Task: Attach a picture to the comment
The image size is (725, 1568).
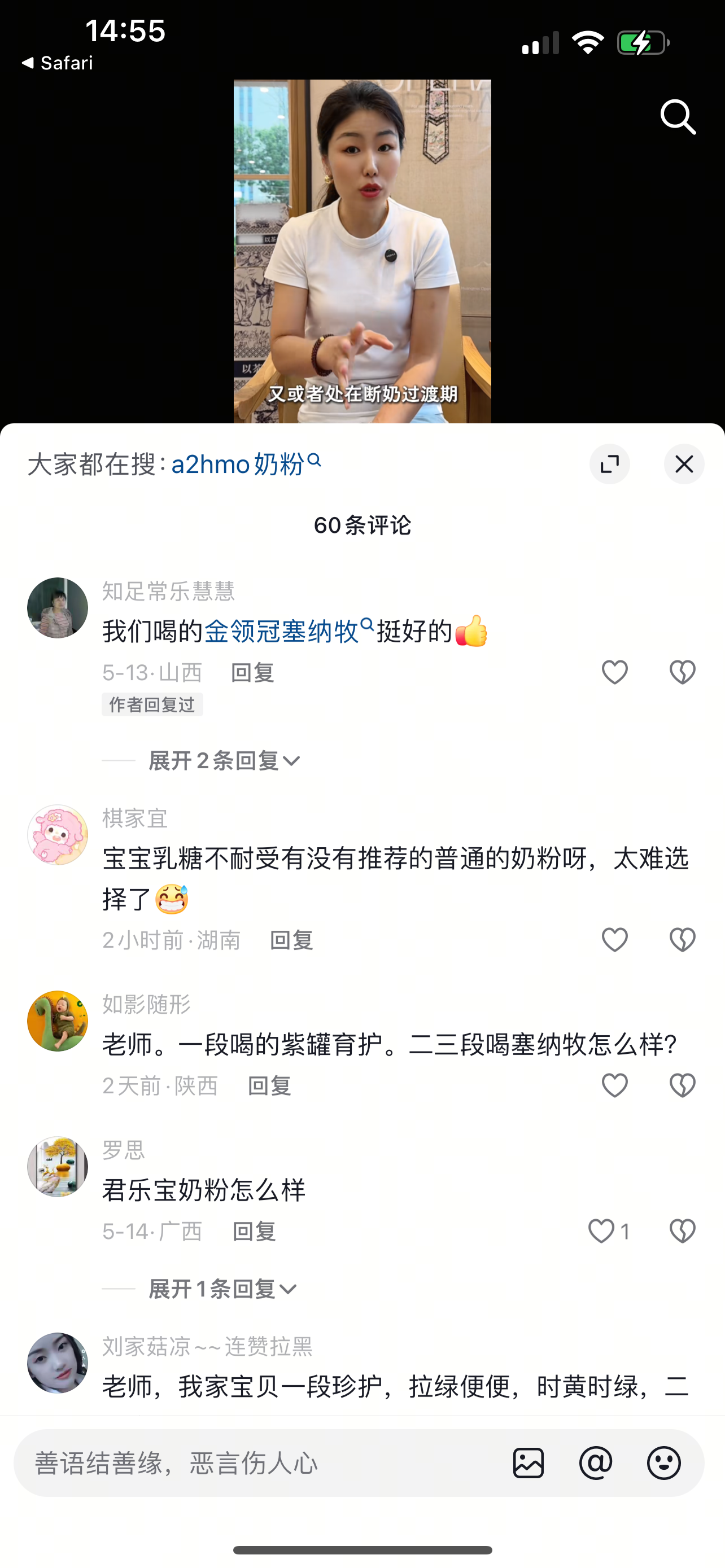Action: tap(528, 1462)
